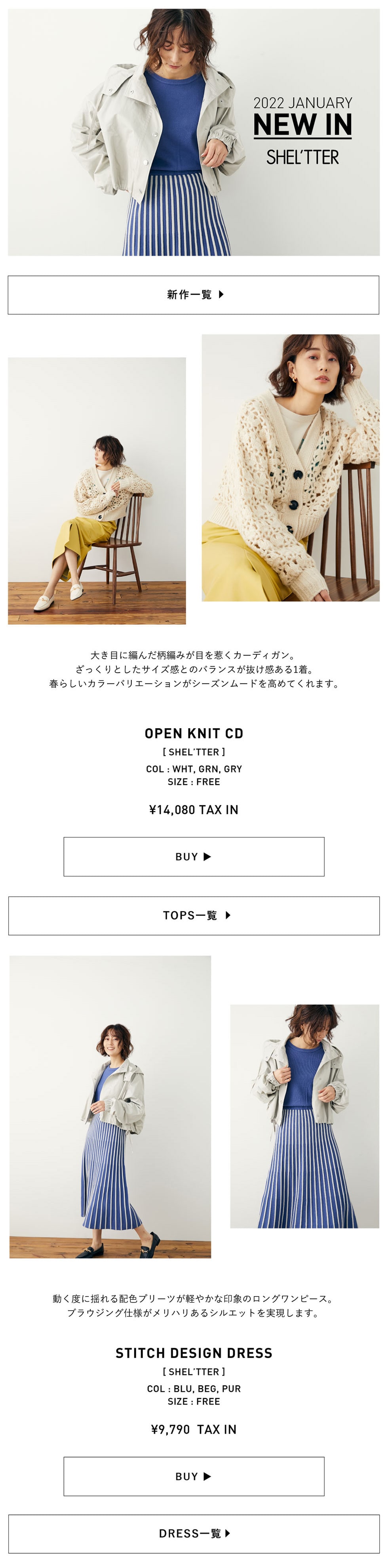Open the TOPS一覧 list
Screen dimensions: 388x1568
pyautogui.click(x=193, y=915)
